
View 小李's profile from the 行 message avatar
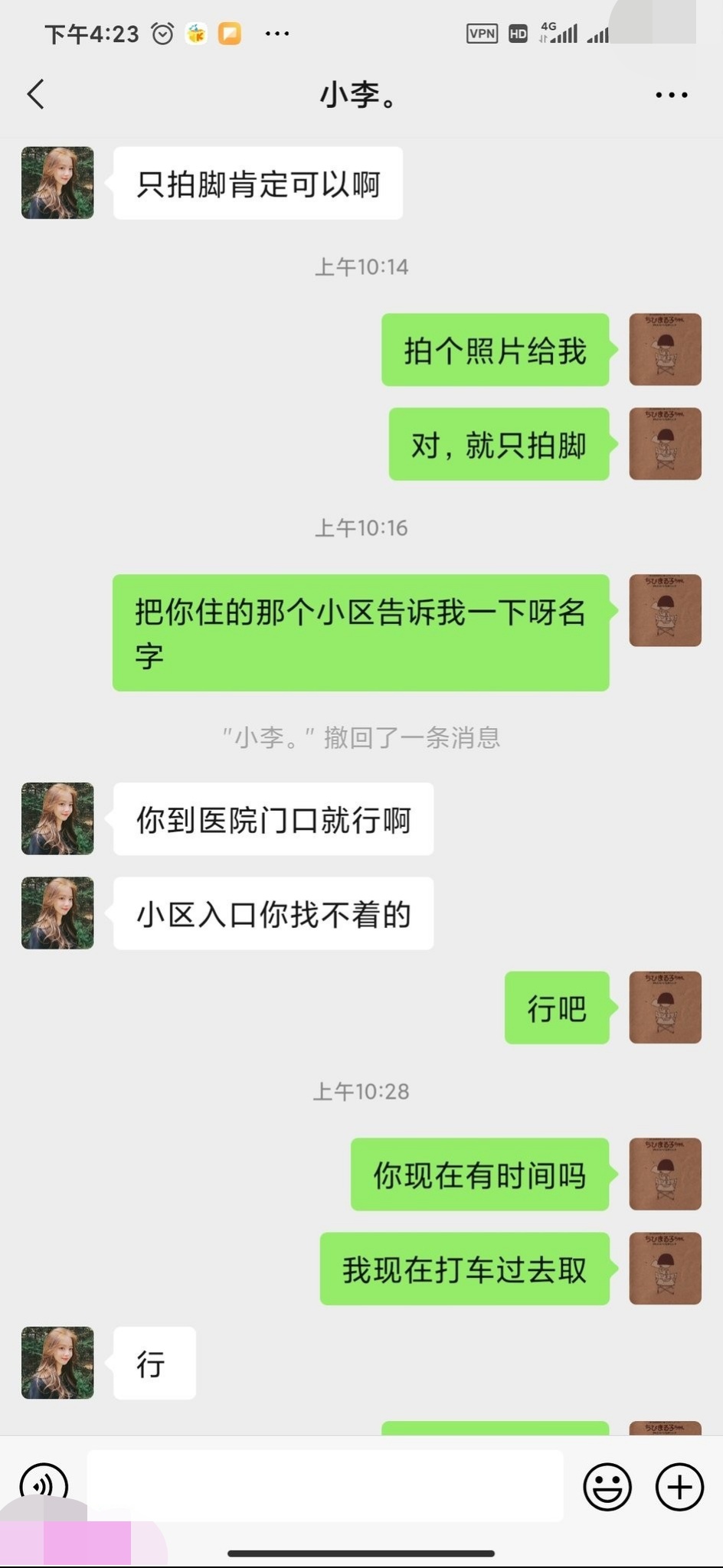pyautogui.click(x=57, y=1363)
